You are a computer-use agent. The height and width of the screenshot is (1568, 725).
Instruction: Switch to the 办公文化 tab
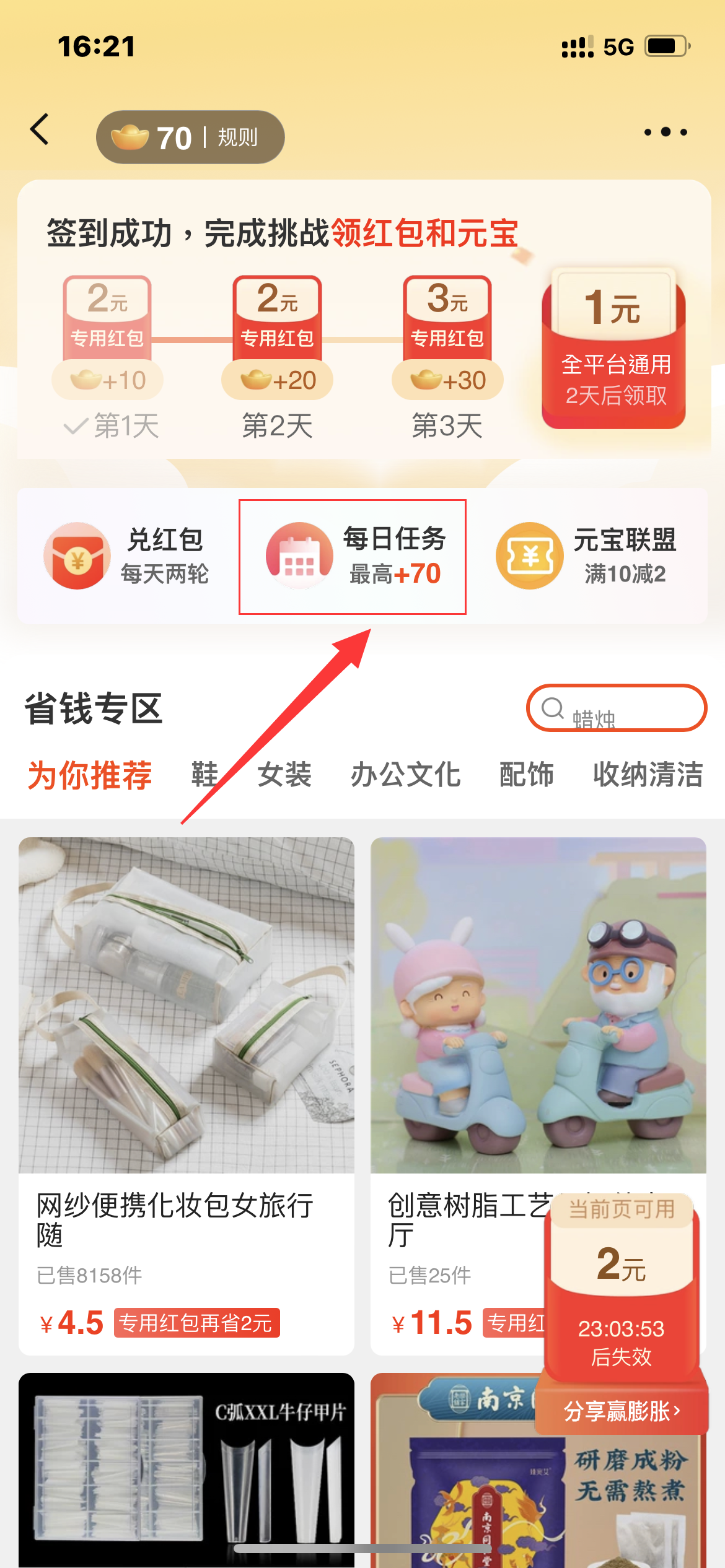pyautogui.click(x=405, y=775)
